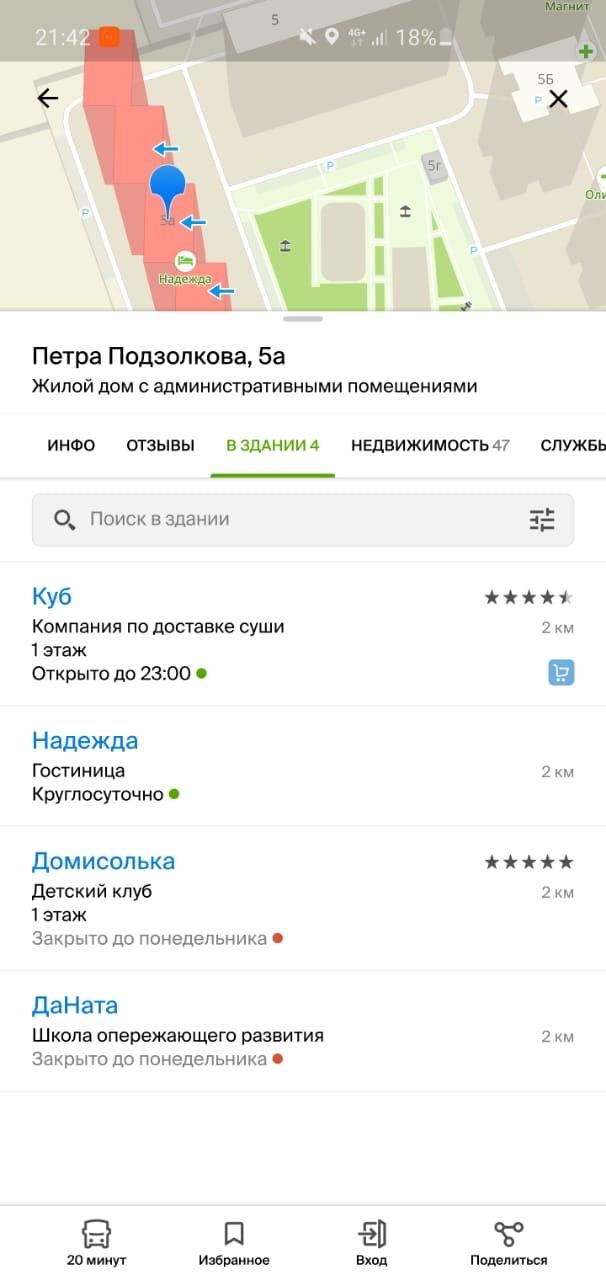Open the Куб sushi delivery listing
Screen dimensions: 606x1280
(x=303, y=634)
